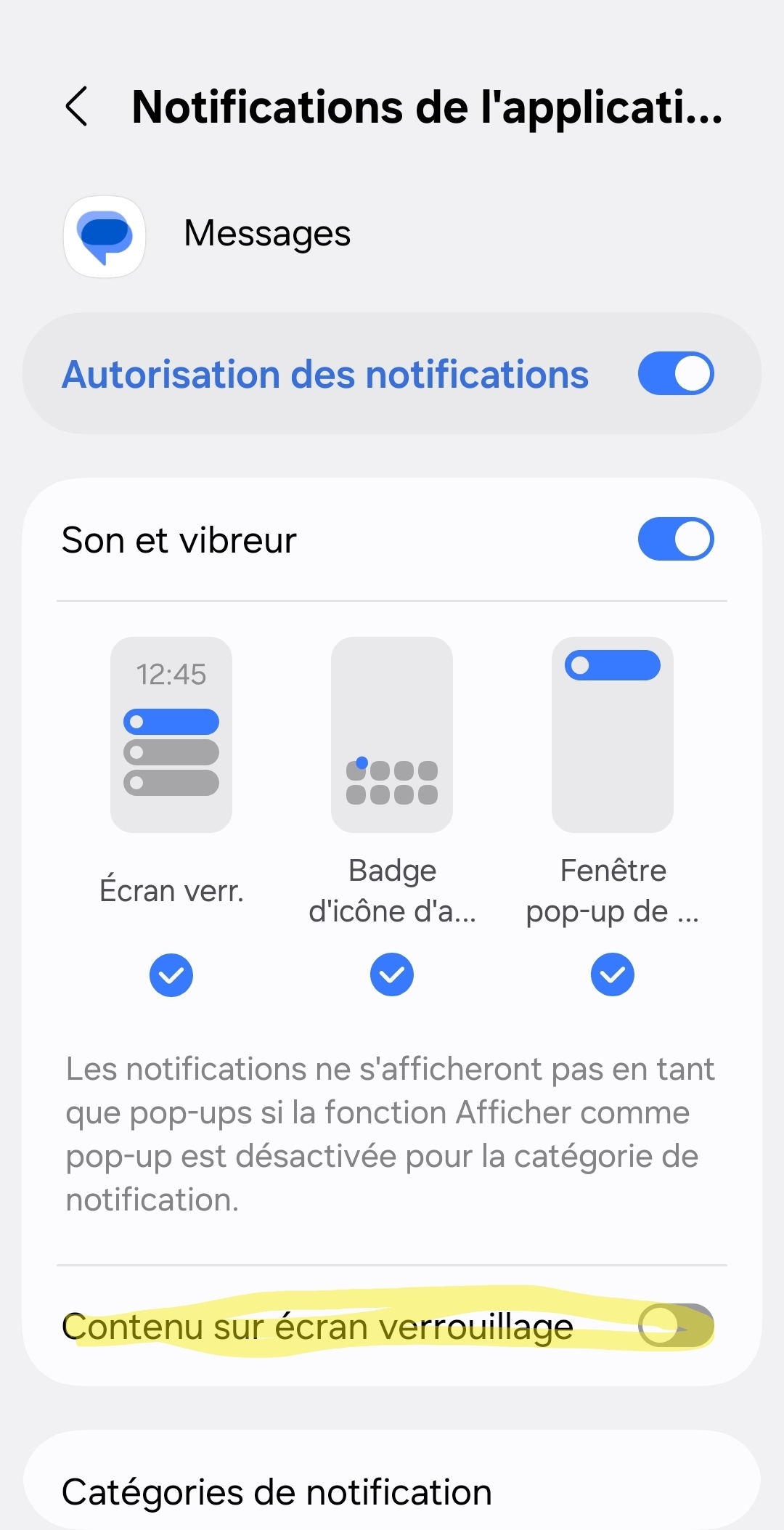Uncheck the Écran verr. notification option
The image size is (784, 1530).
(x=171, y=974)
